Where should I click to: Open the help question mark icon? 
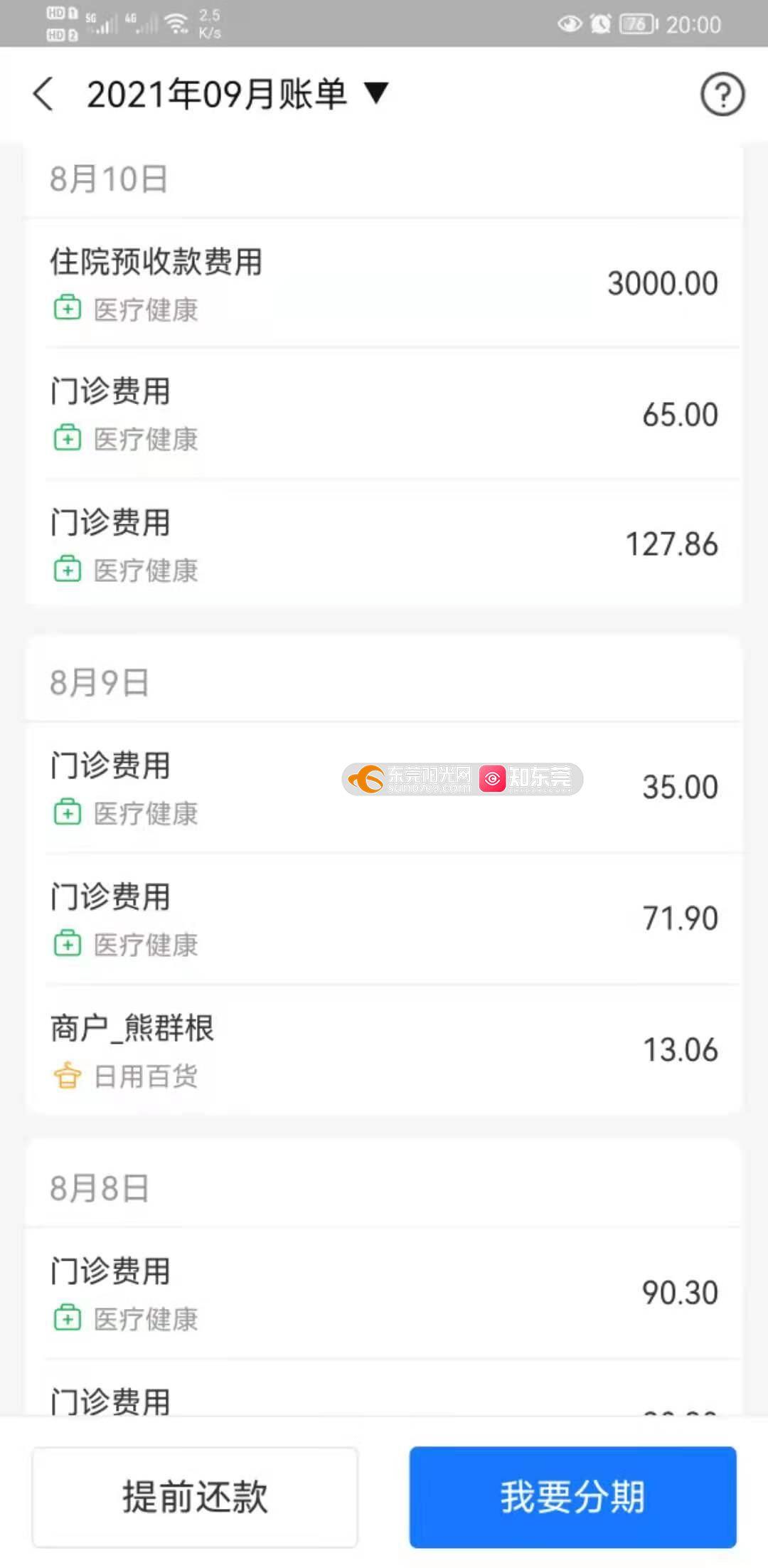pyautogui.click(x=722, y=94)
